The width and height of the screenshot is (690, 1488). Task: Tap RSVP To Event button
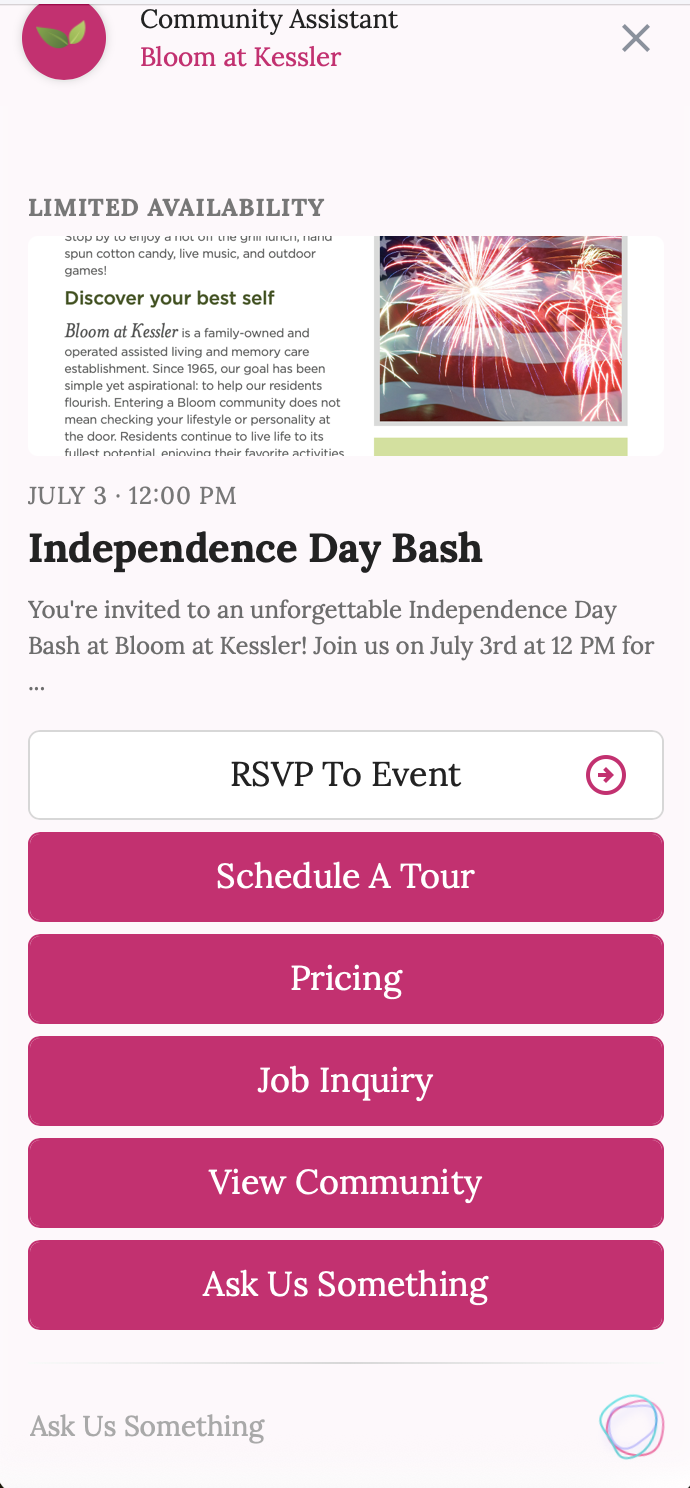coord(346,775)
